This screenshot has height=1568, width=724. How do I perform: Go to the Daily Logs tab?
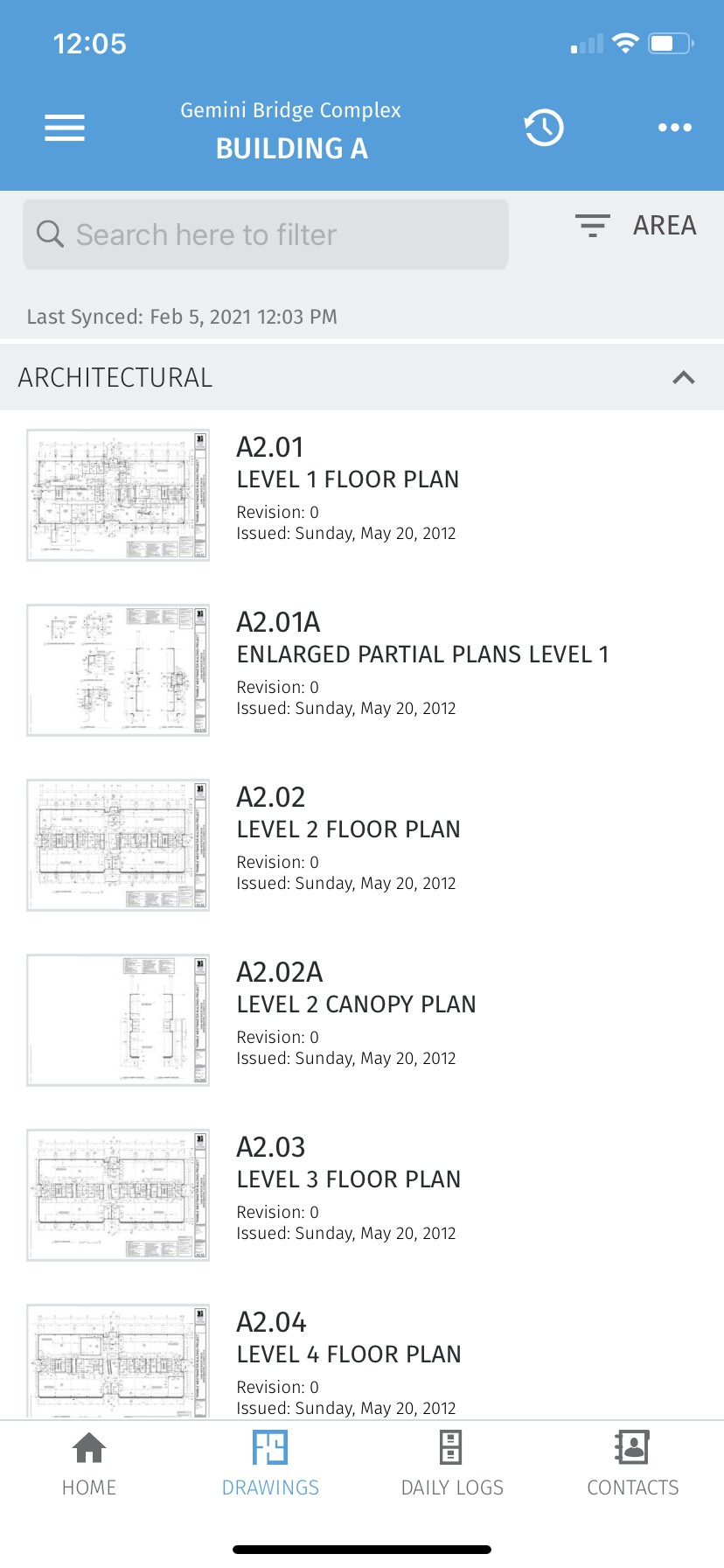point(452,1464)
